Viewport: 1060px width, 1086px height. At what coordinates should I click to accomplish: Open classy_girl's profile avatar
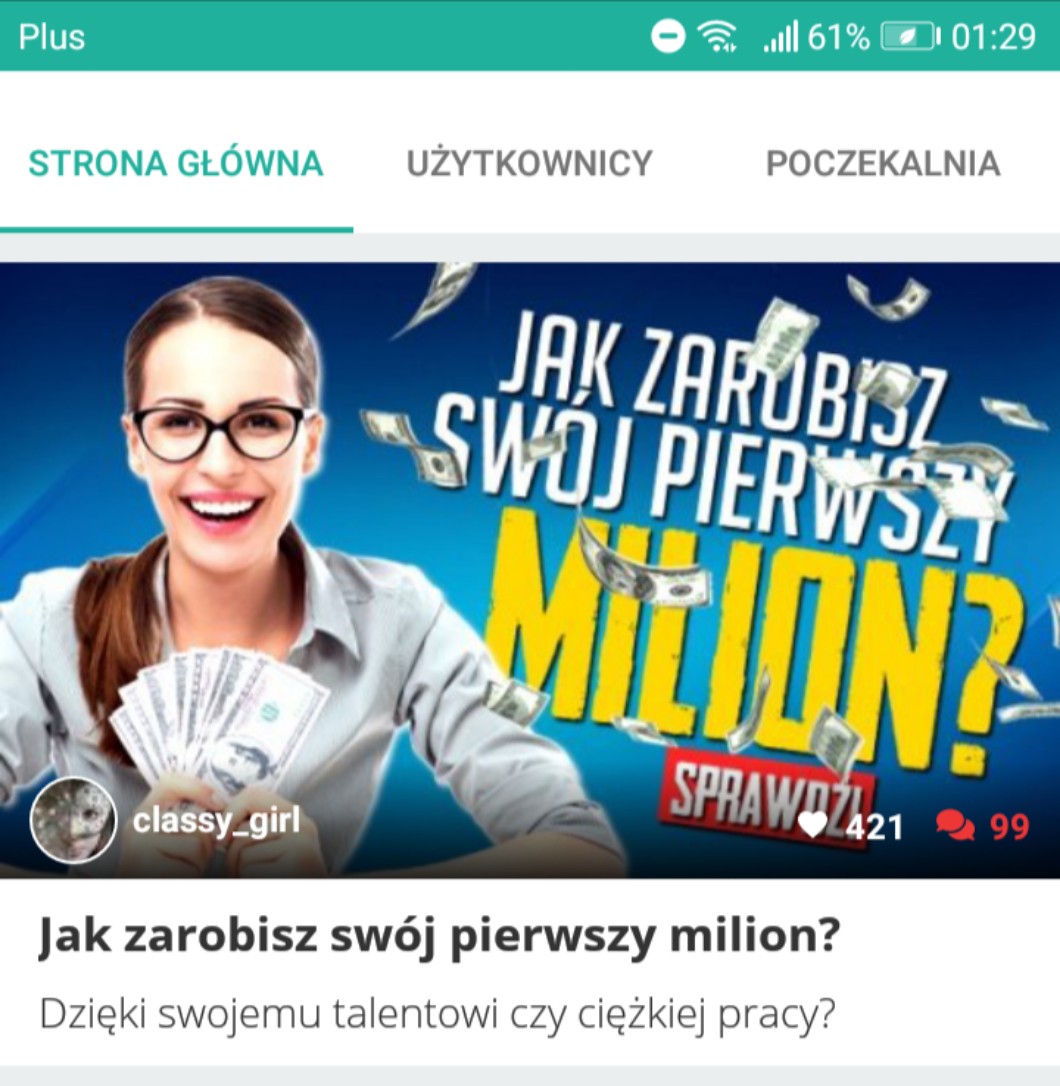point(73,820)
